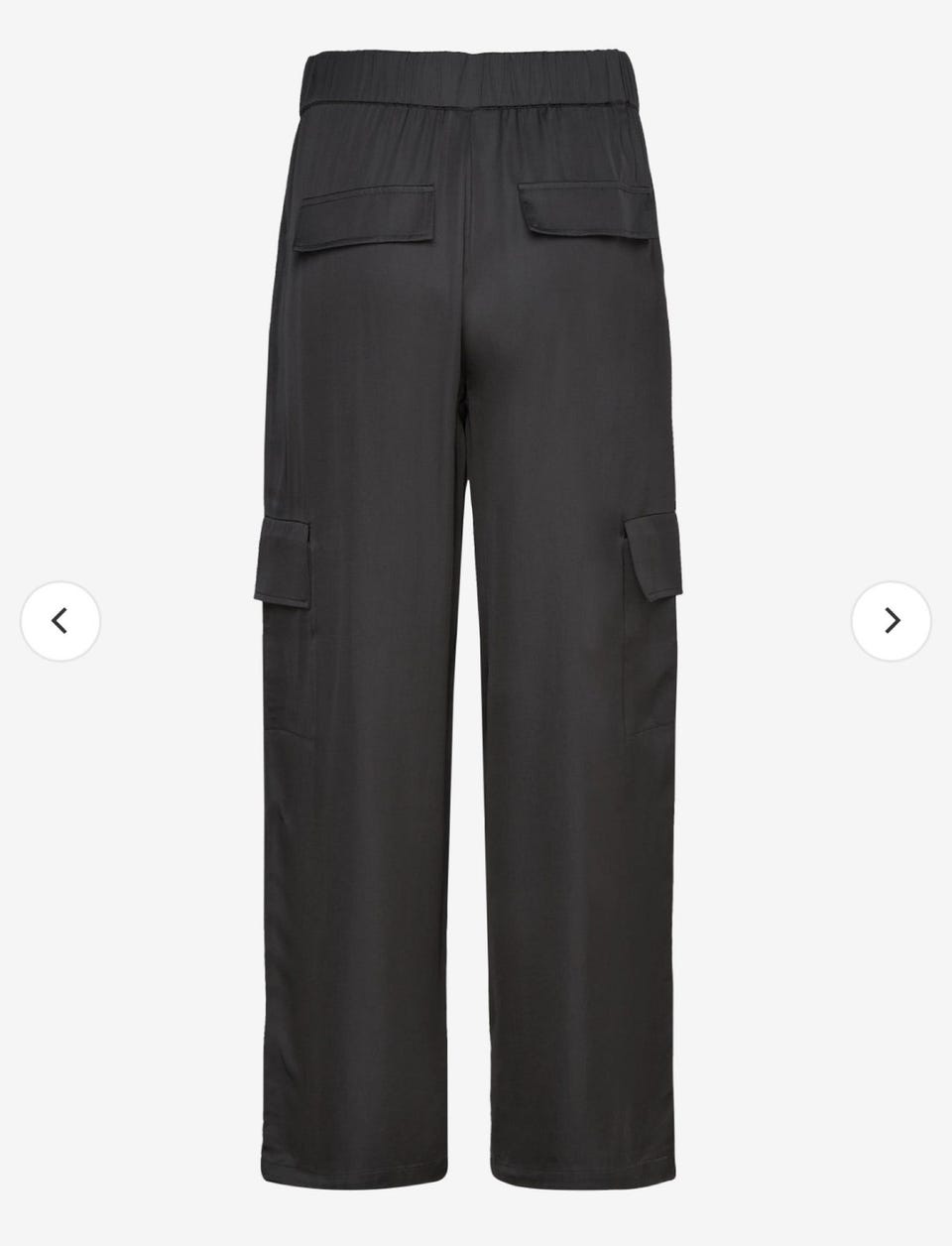Go to the previous product image
Image resolution: width=952 pixels, height=1246 pixels.
pos(60,621)
